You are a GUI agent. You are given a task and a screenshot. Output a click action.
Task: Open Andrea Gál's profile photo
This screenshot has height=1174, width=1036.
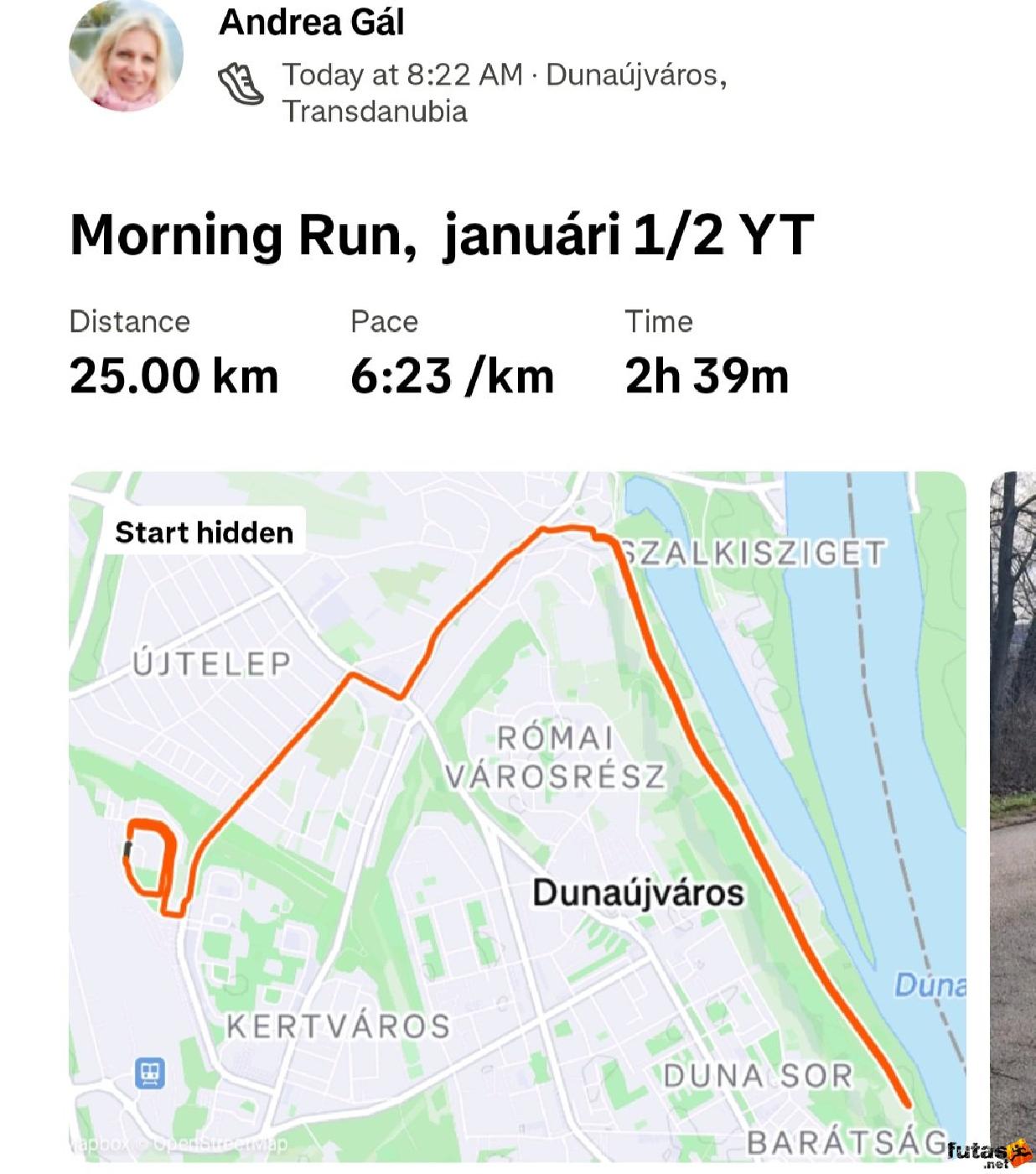coord(126,57)
